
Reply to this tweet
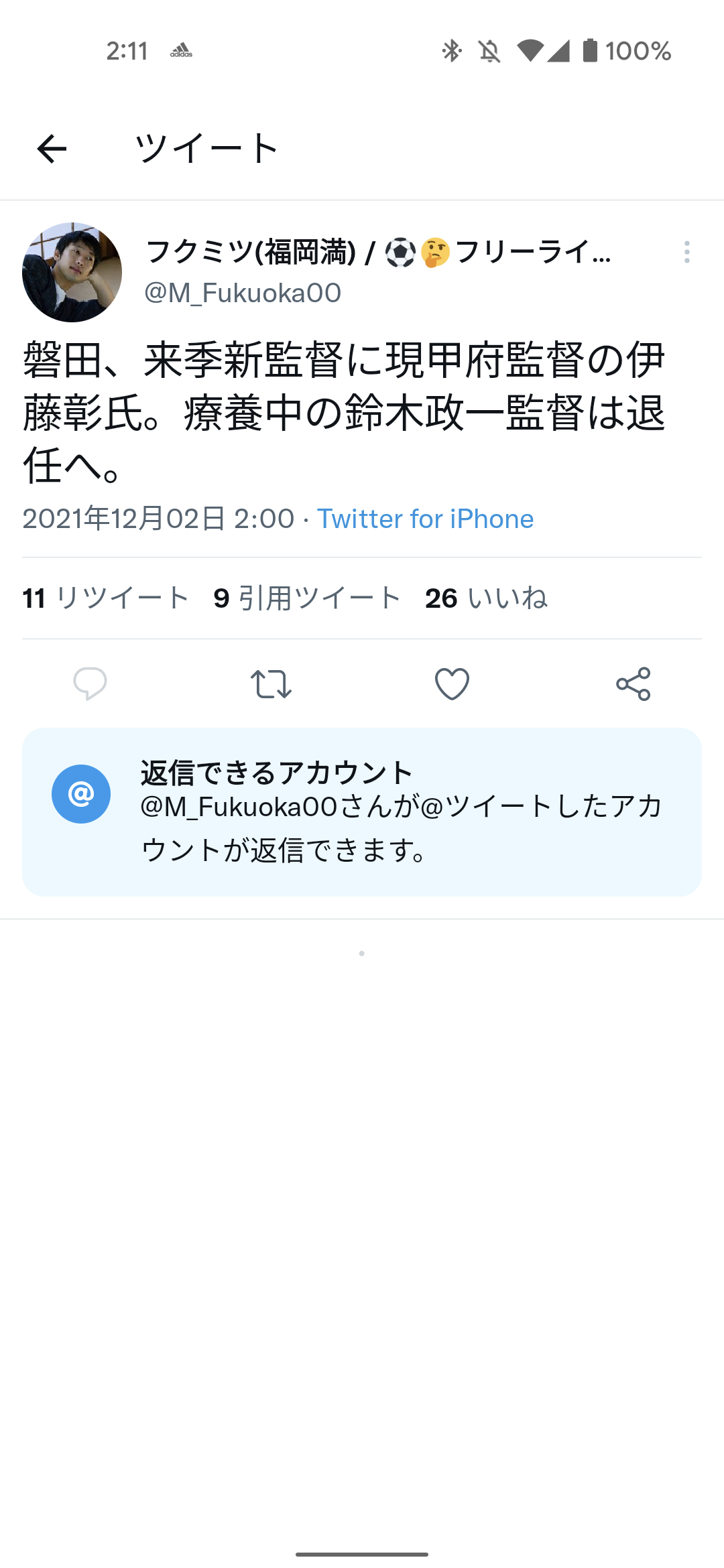[90, 683]
